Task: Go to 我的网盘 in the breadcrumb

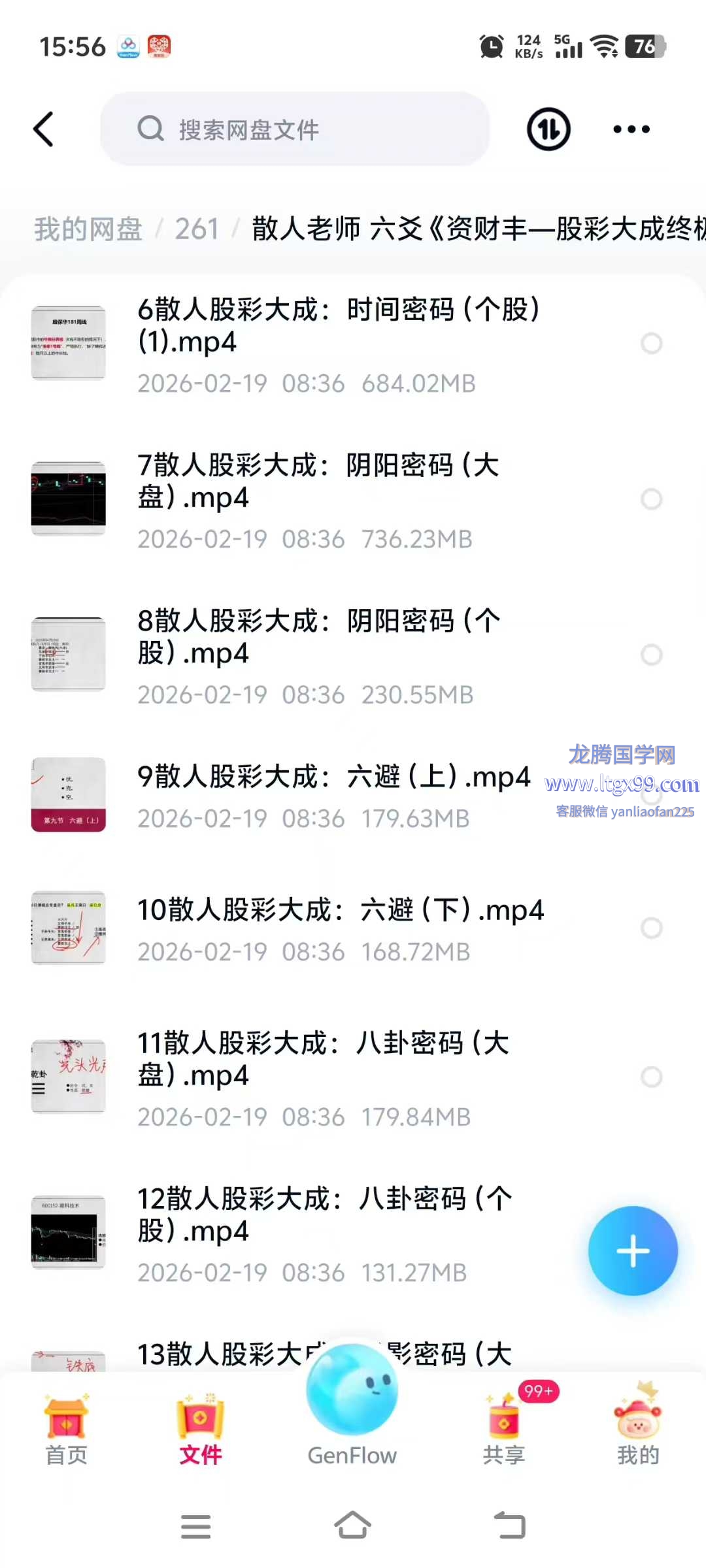Action: point(88,229)
